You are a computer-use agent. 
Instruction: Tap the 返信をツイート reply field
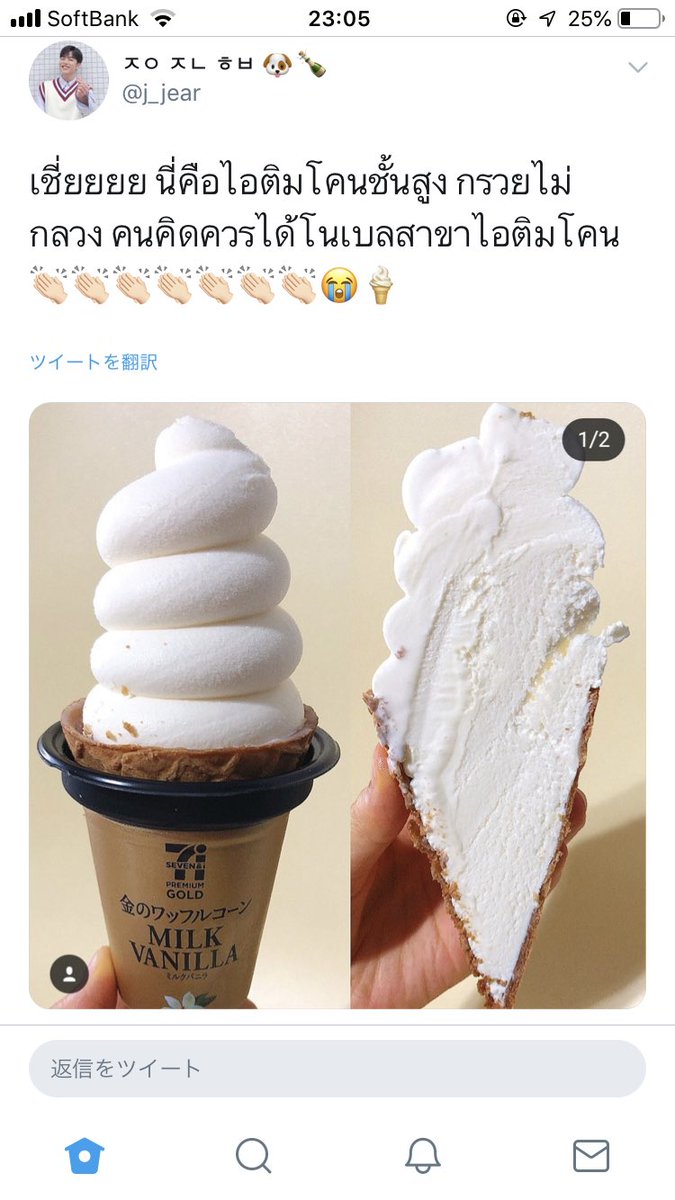[337, 1068]
